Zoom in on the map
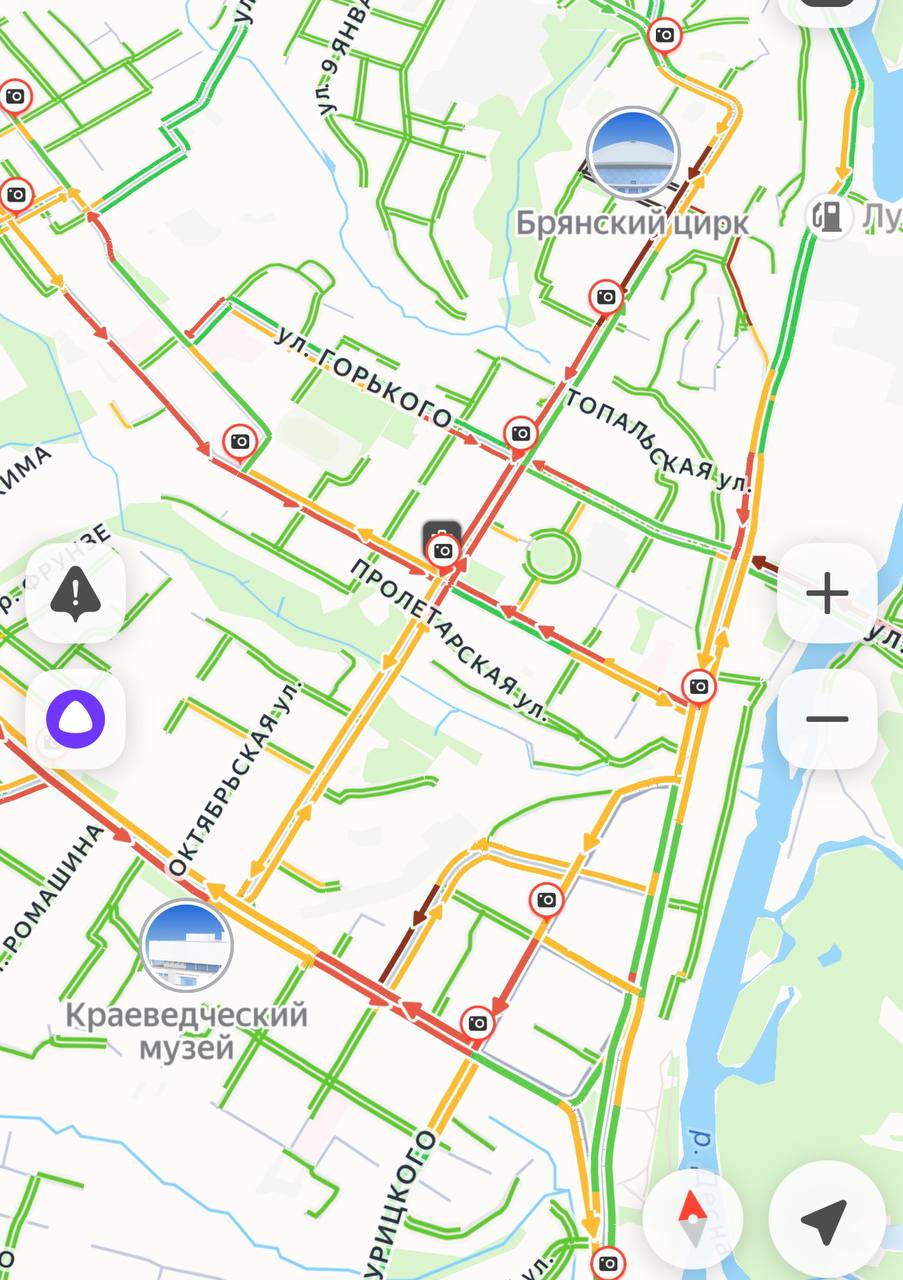This screenshot has height=1280, width=903. pos(827,595)
